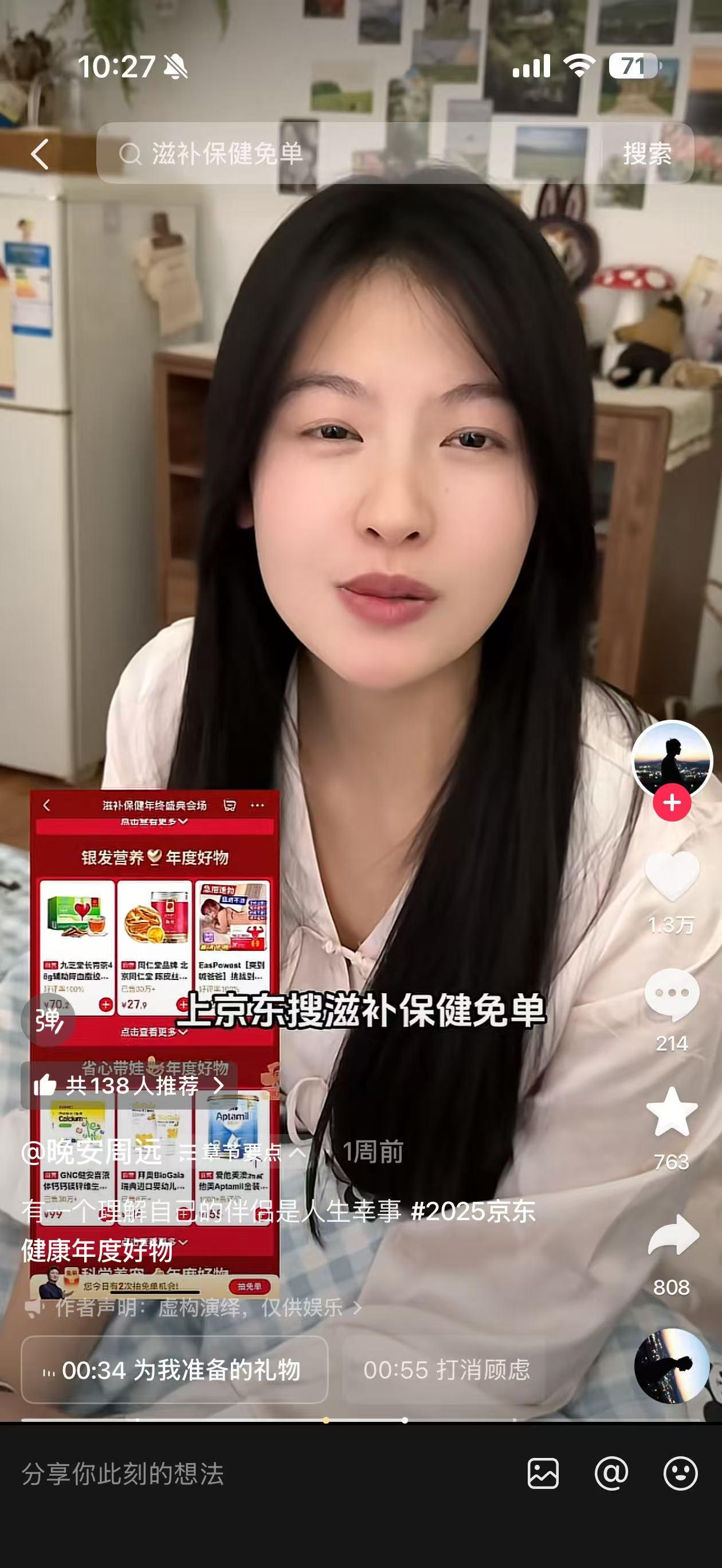
Task: Mention someone with the @ icon
Action: [x=611, y=1473]
